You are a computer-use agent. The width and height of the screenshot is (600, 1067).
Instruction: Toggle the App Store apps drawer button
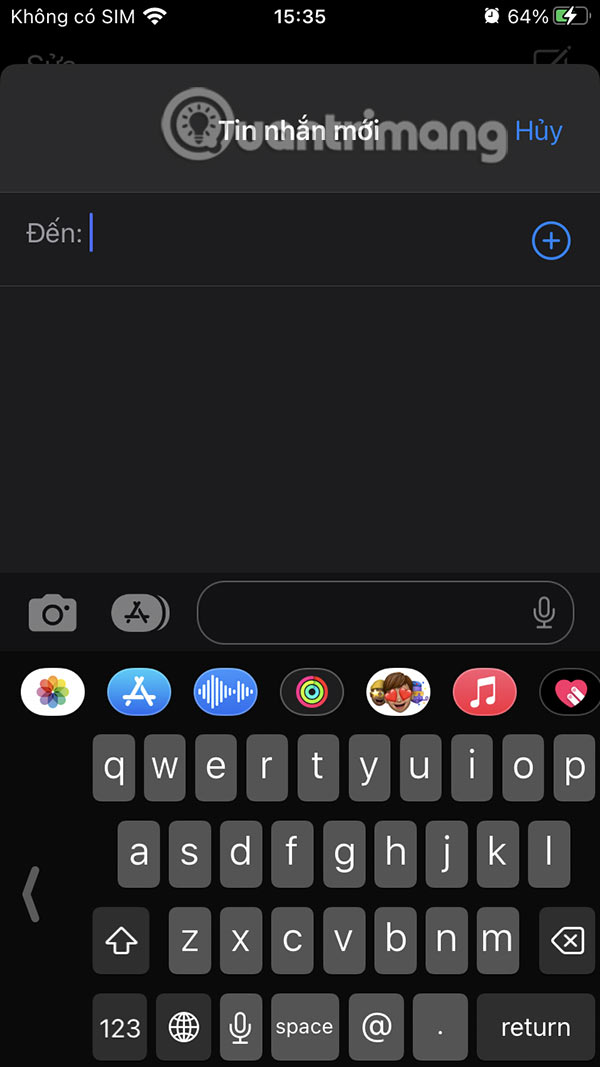139,612
